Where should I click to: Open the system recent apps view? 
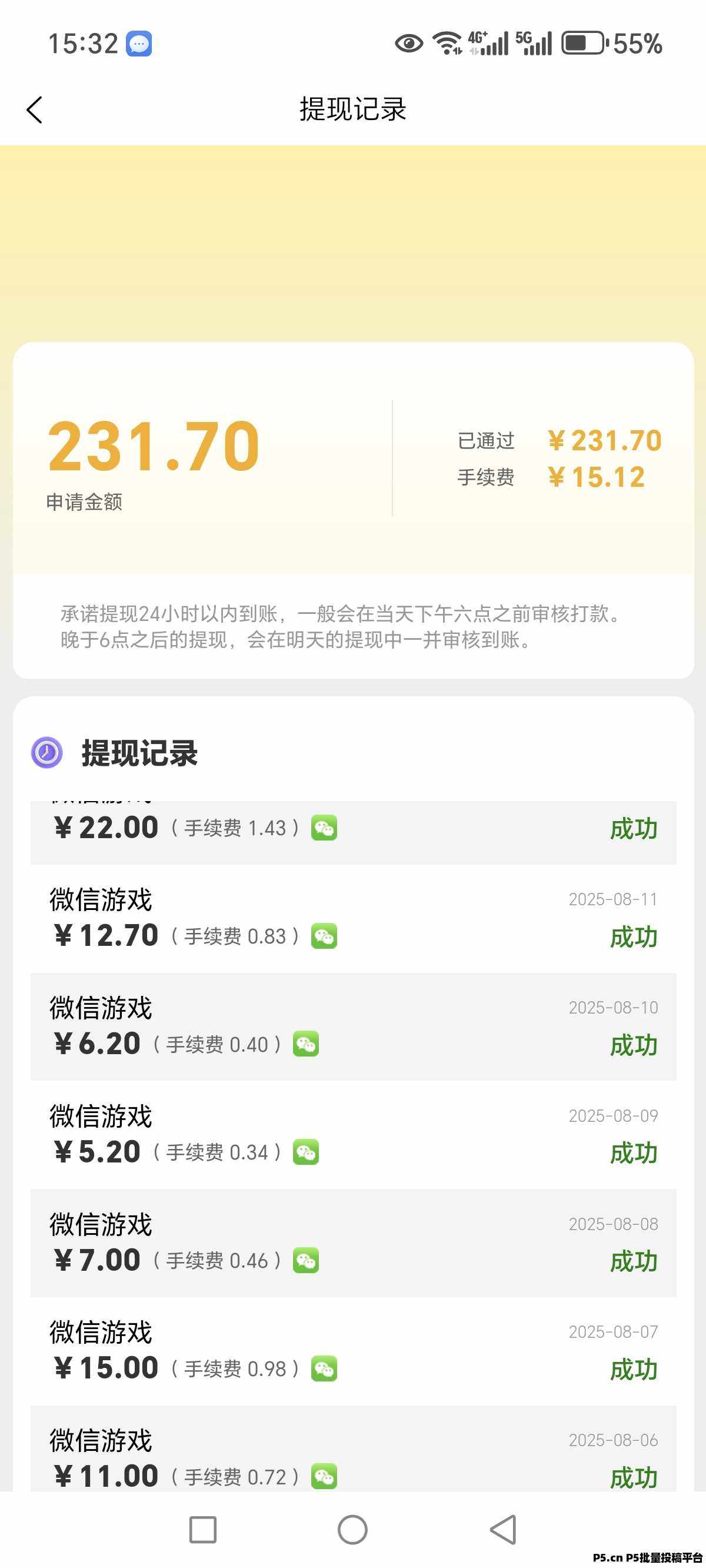[202, 1530]
